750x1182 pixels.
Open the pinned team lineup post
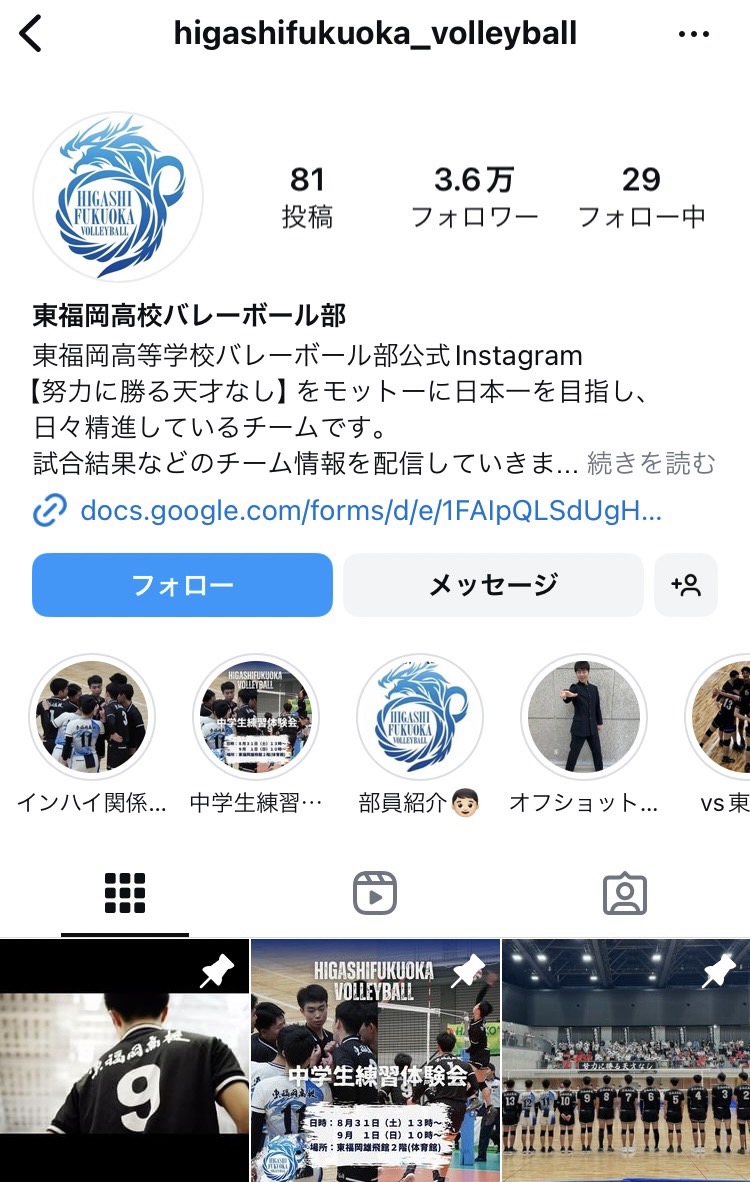point(626,1060)
